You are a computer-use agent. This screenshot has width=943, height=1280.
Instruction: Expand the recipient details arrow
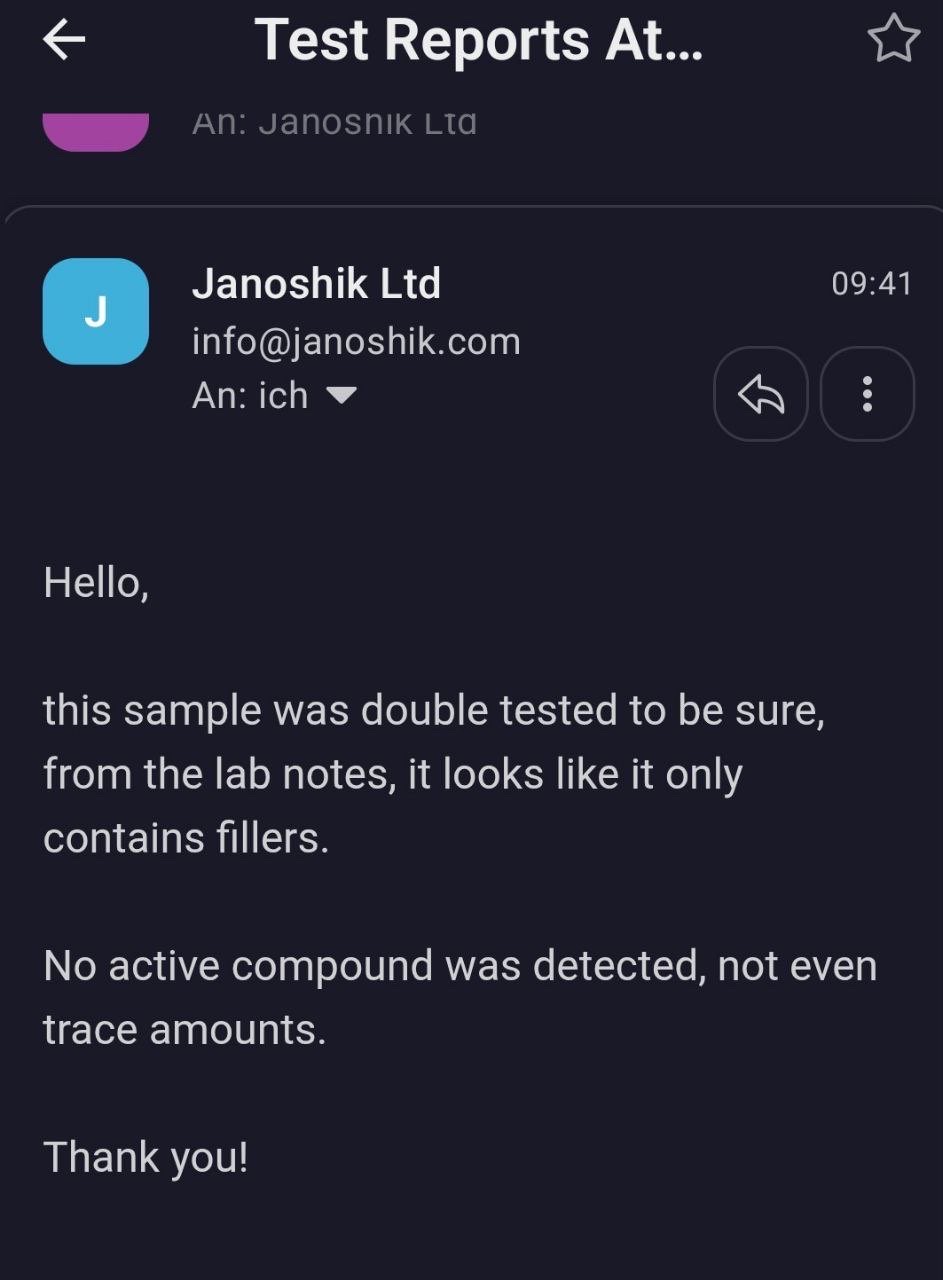tap(342, 396)
